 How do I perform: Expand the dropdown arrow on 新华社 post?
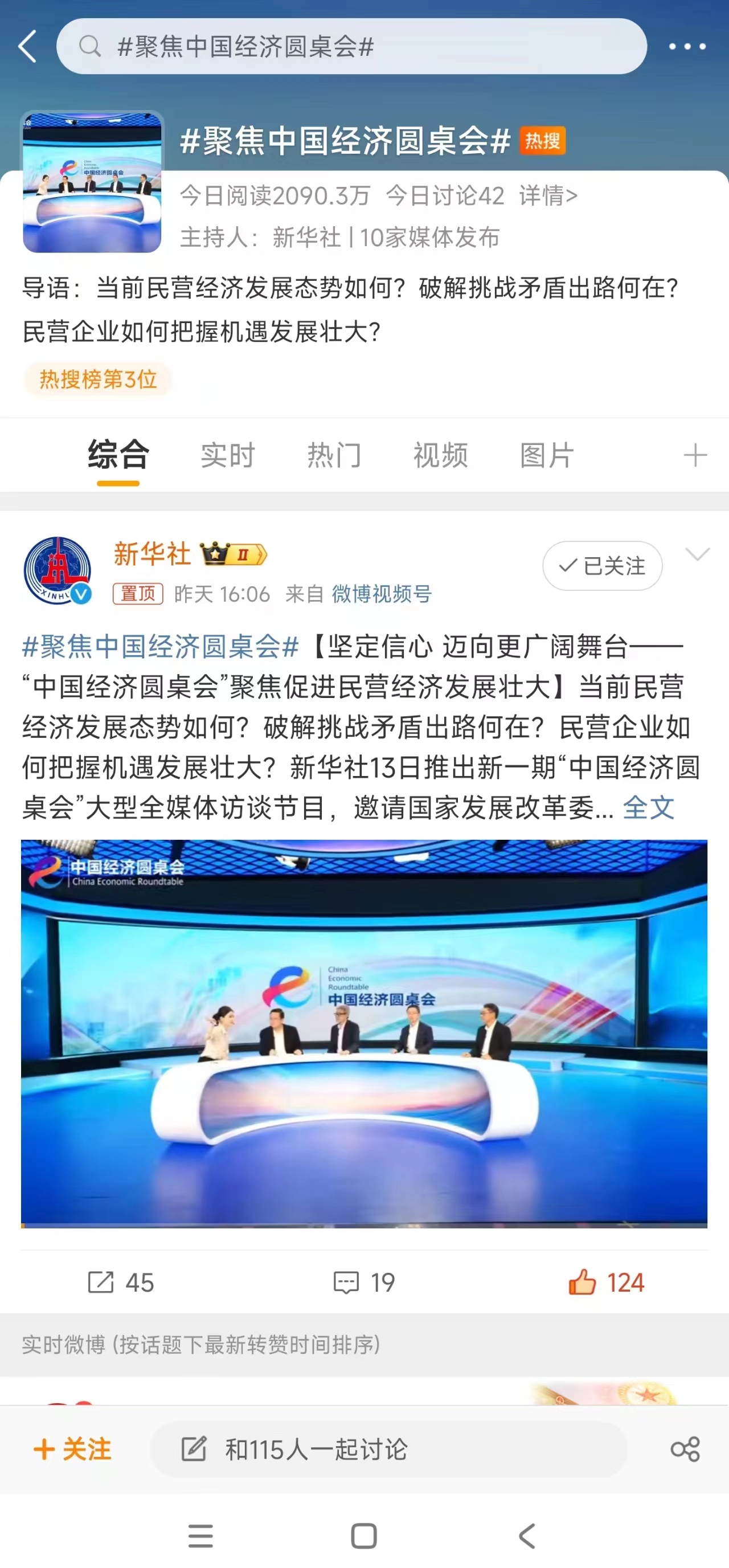pyautogui.click(x=697, y=554)
